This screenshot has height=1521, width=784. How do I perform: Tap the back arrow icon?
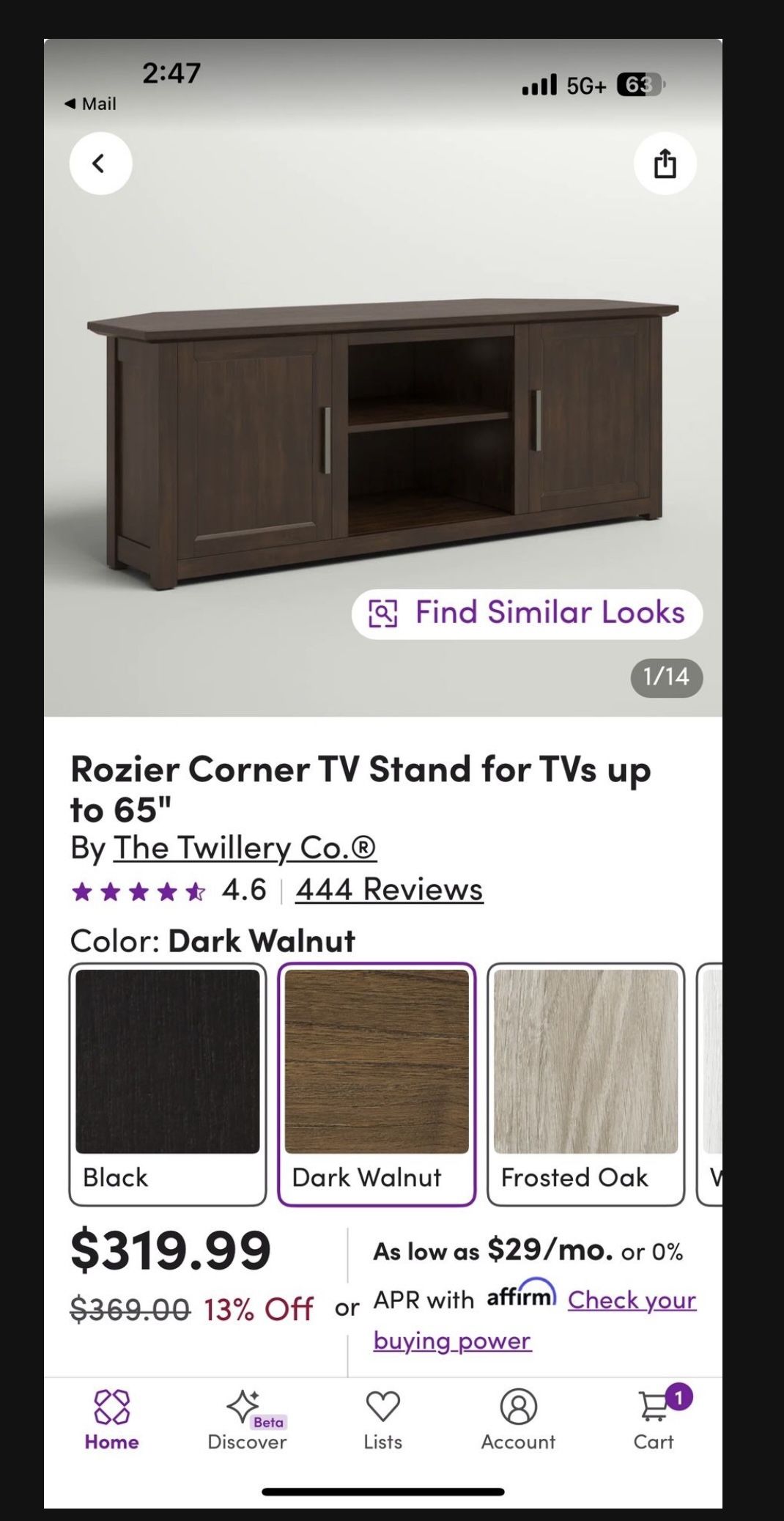(100, 163)
